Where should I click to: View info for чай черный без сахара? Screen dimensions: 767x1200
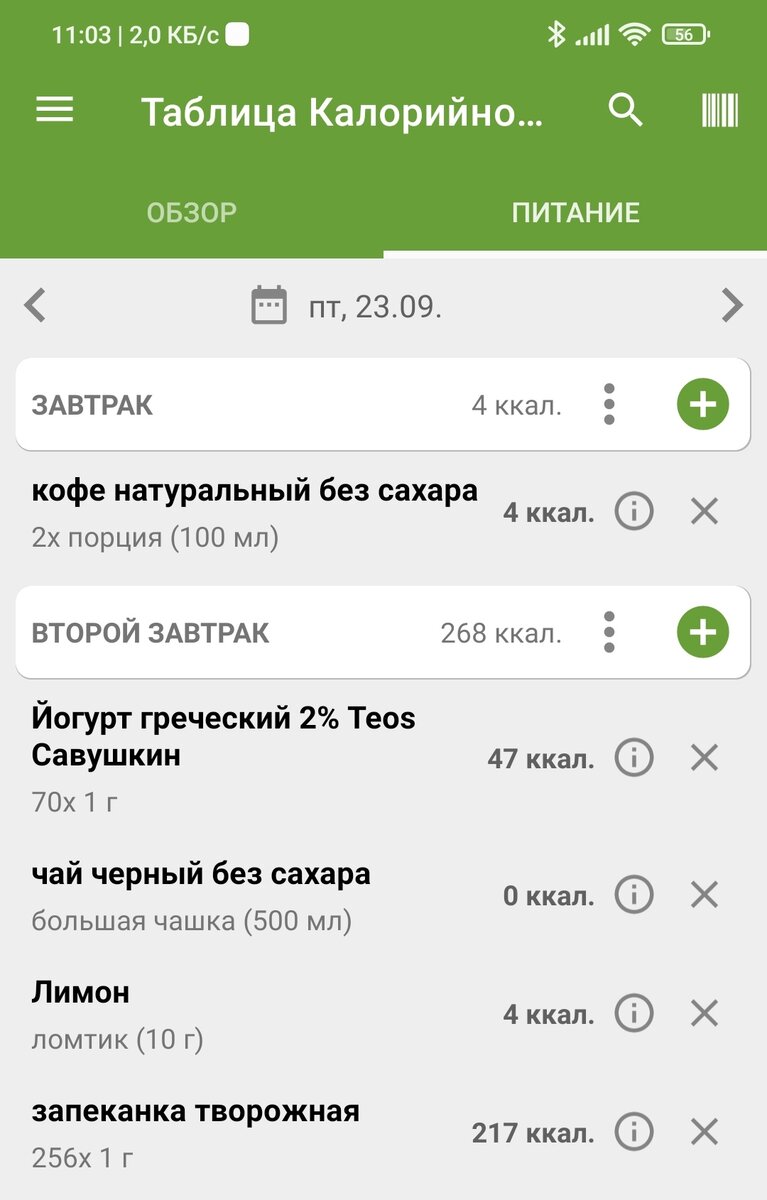633,895
